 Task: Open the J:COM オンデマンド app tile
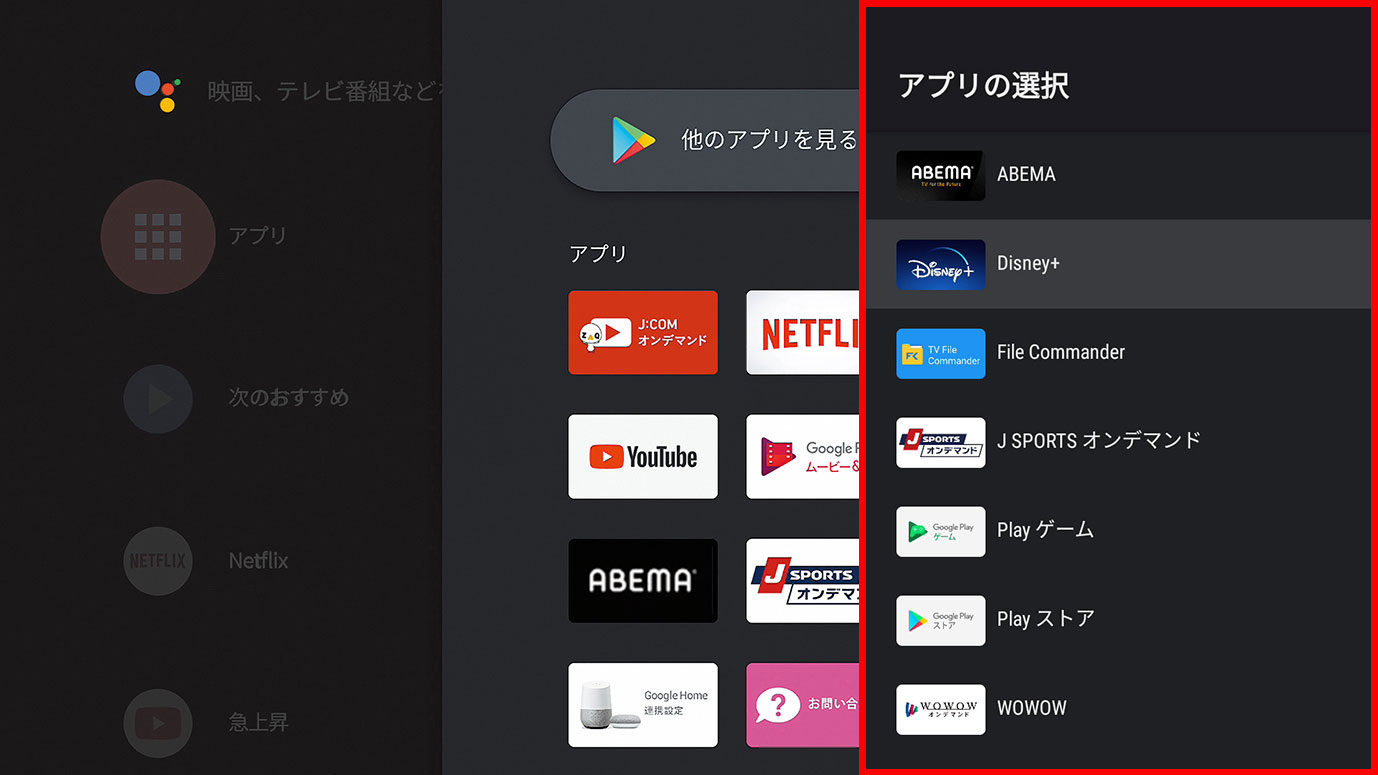pyautogui.click(x=643, y=333)
